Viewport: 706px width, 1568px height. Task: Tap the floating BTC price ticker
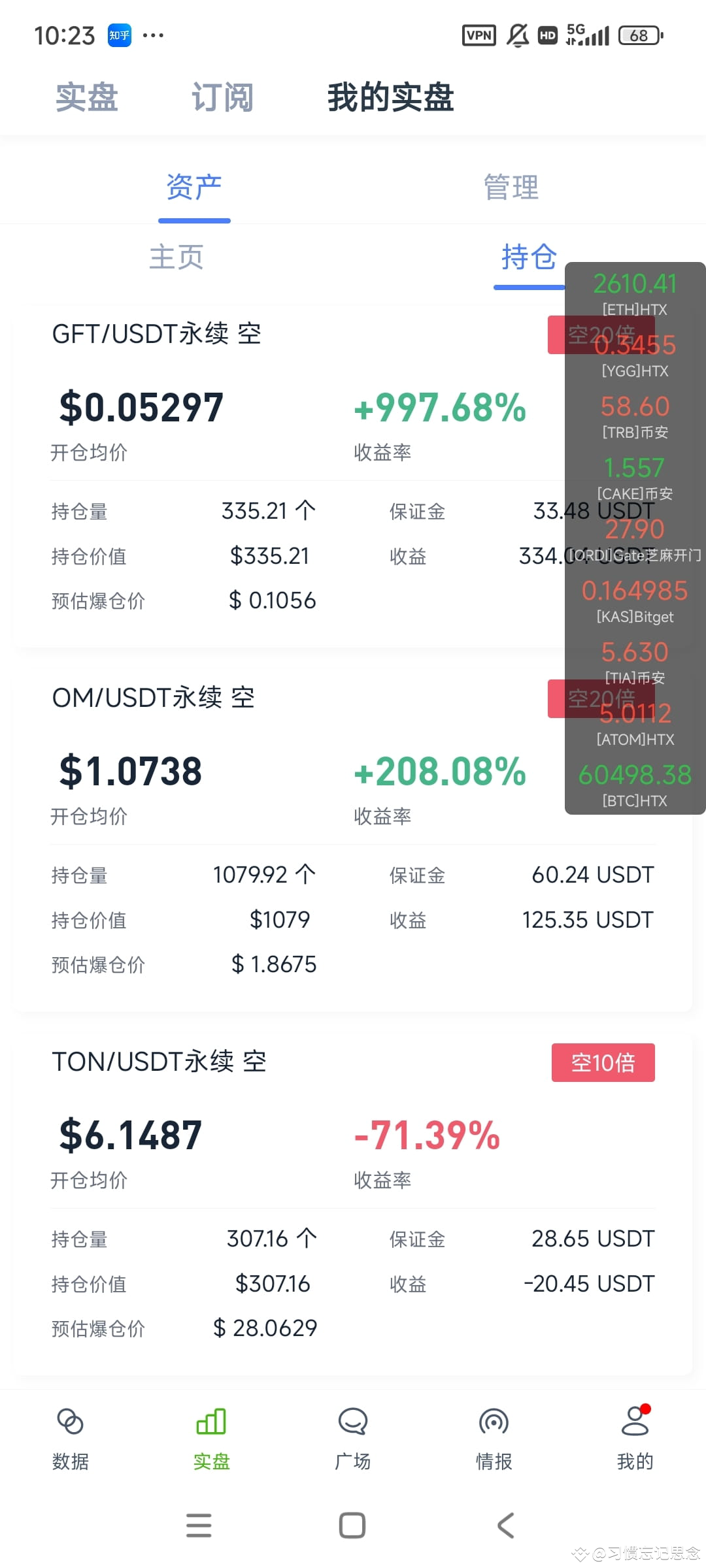coord(635,784)
